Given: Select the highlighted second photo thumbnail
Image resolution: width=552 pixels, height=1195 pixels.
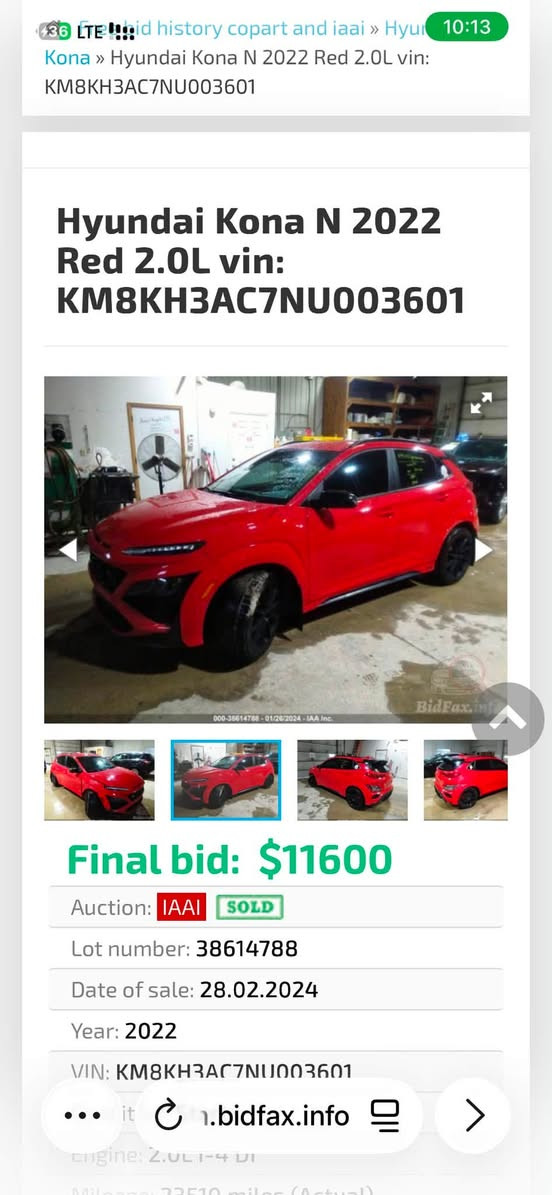Looking at the screenshot, I should (x=226, y=780).
